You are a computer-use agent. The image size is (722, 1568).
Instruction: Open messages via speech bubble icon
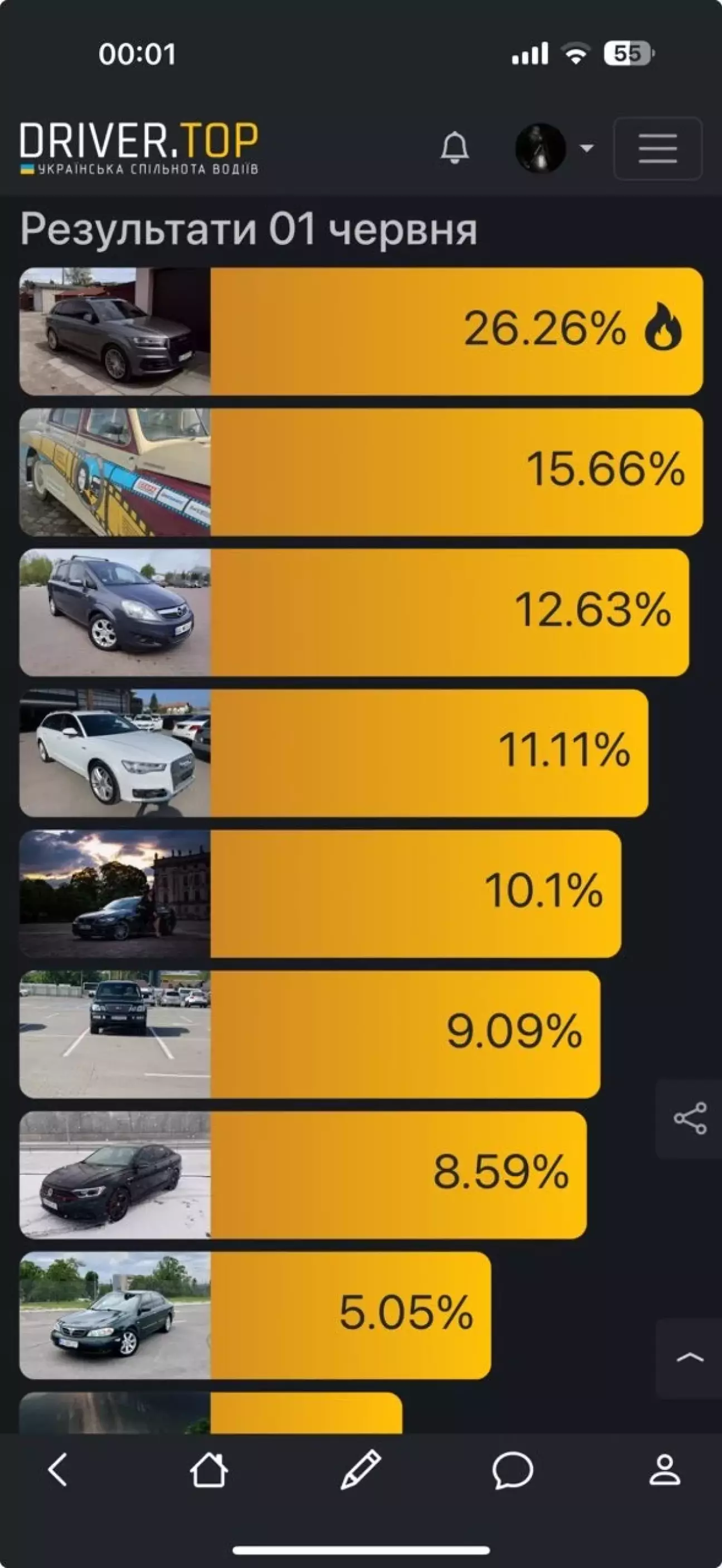[513, 1470]
